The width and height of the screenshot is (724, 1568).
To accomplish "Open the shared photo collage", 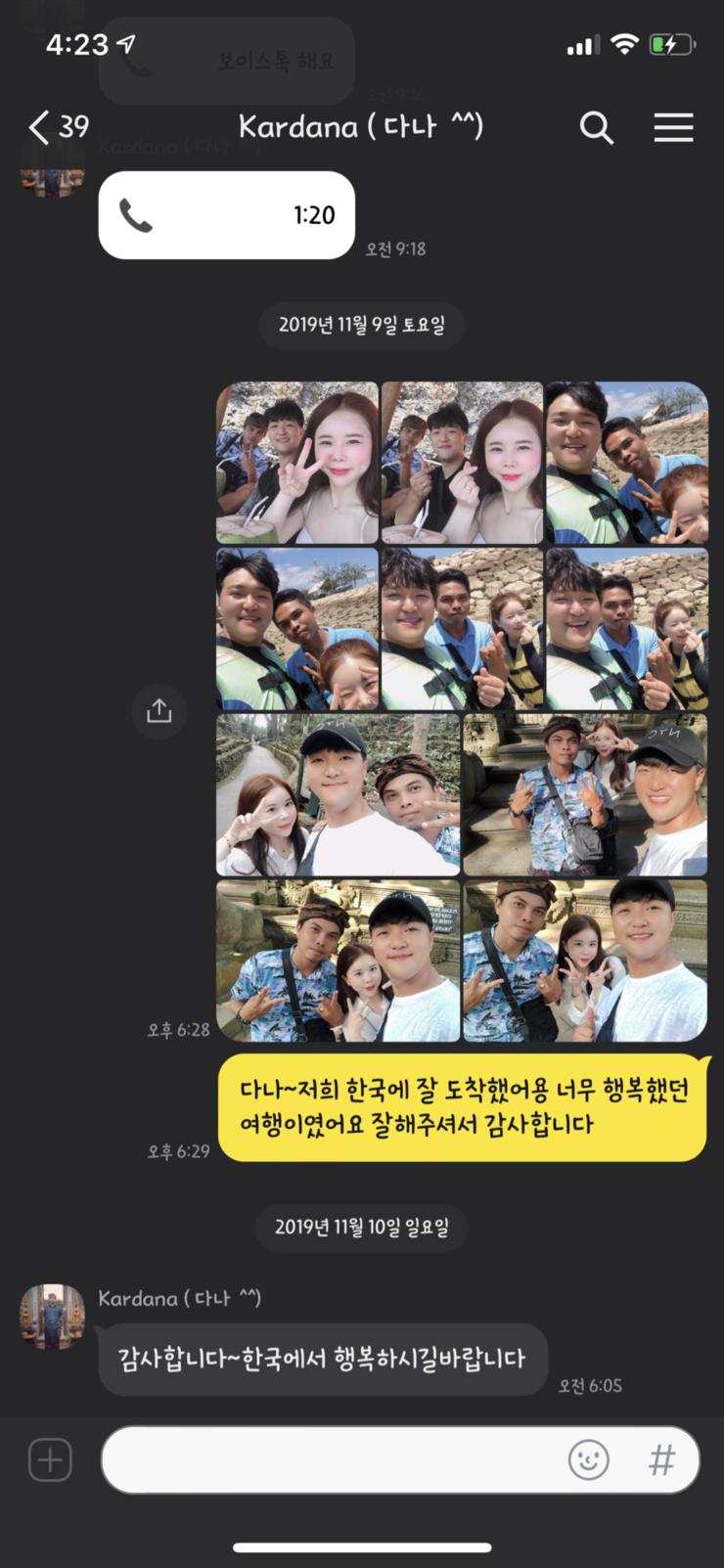I will click(x=461, y=711).
